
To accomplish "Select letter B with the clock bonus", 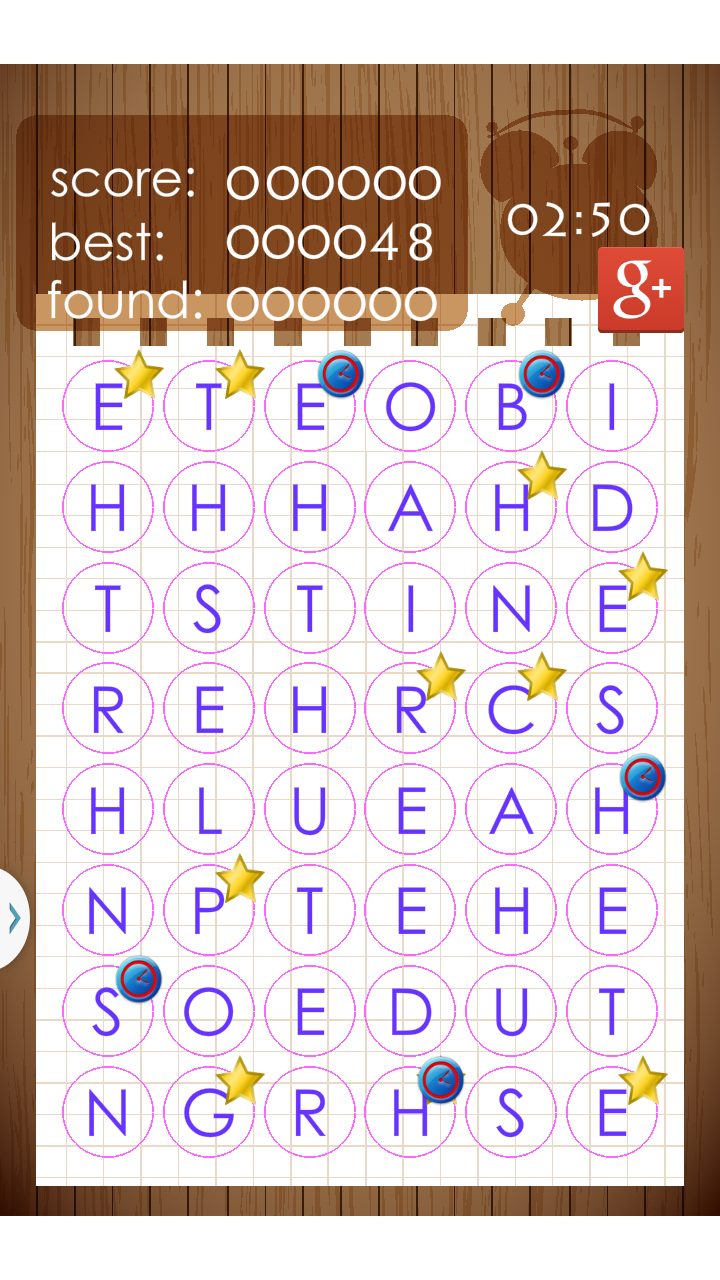I will click(x=511, y=407).
